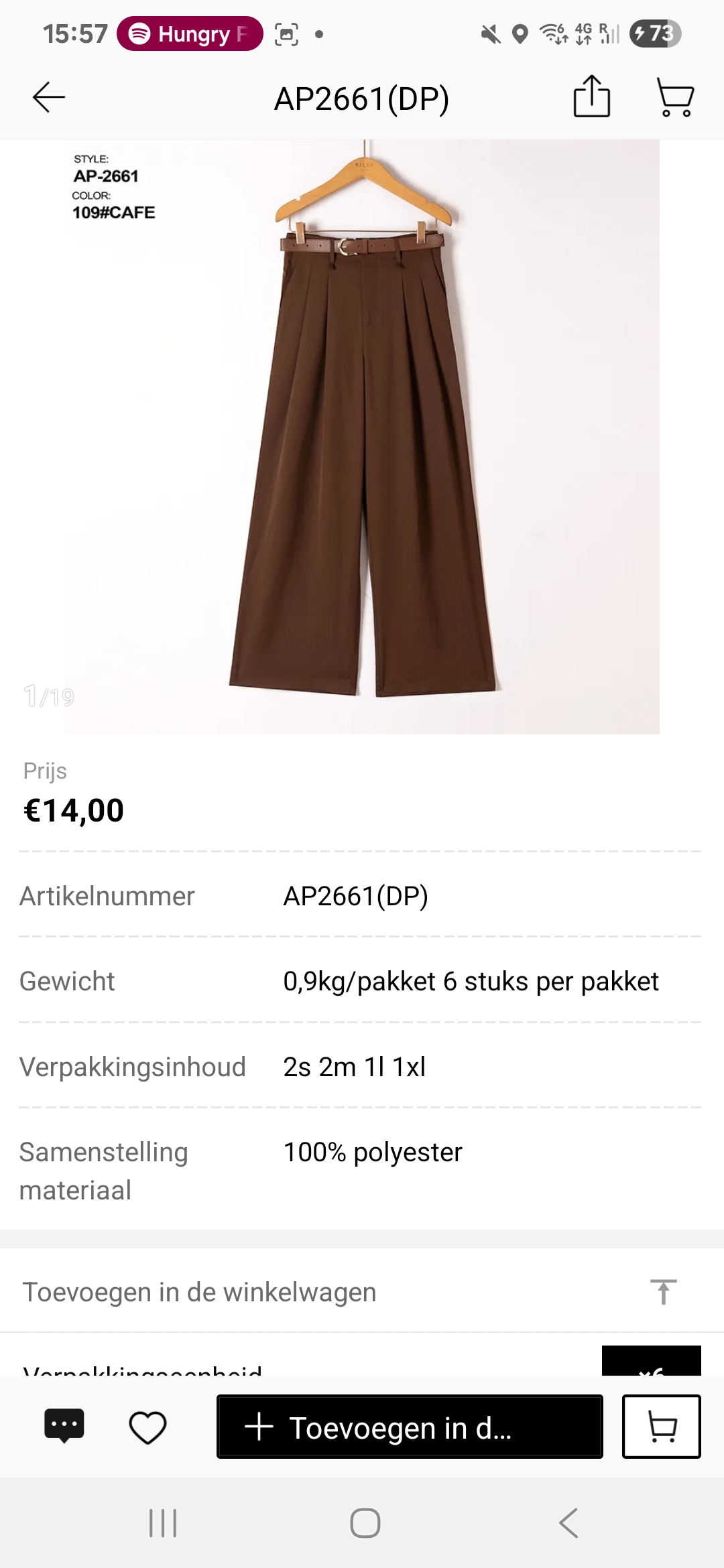Open recent apps from navigation bar

point(163,1523)
